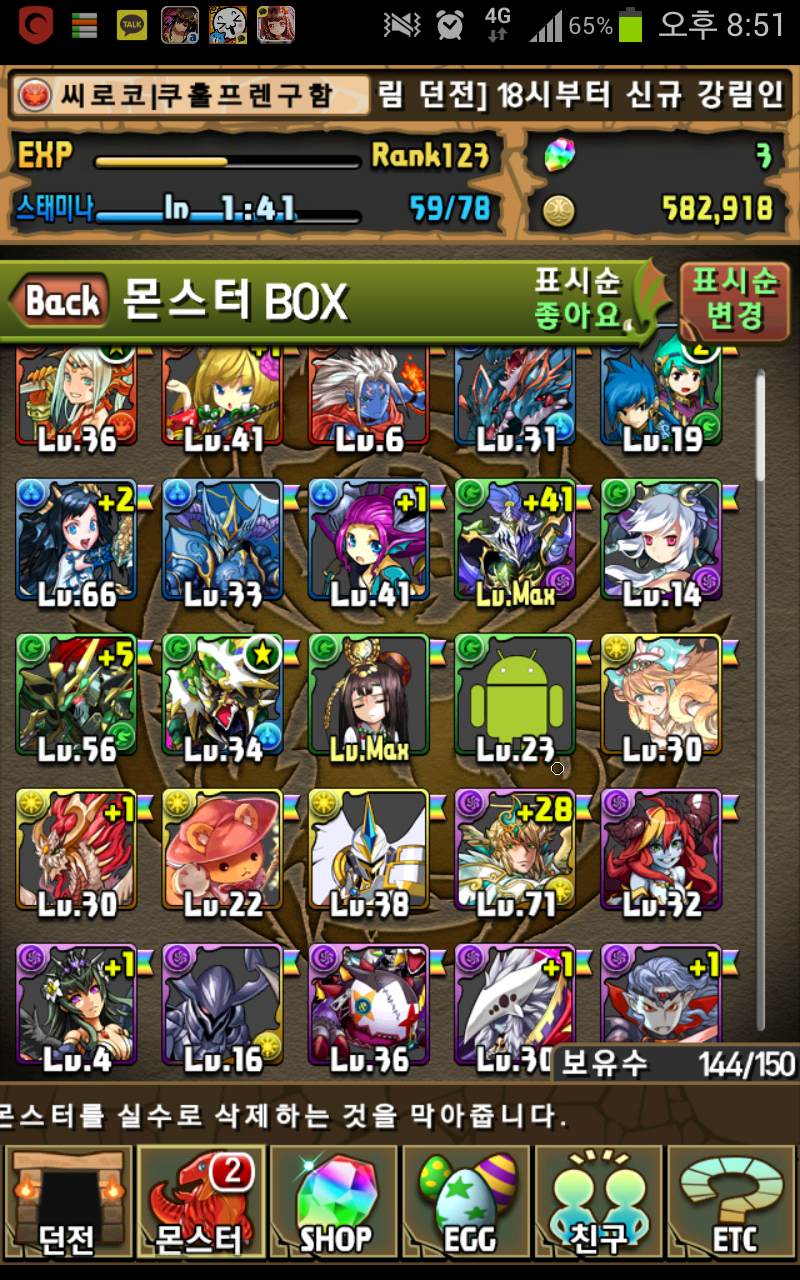
Task: Choose the Lv.22 bear mushroom monster
Action: (x=222, y=850)
